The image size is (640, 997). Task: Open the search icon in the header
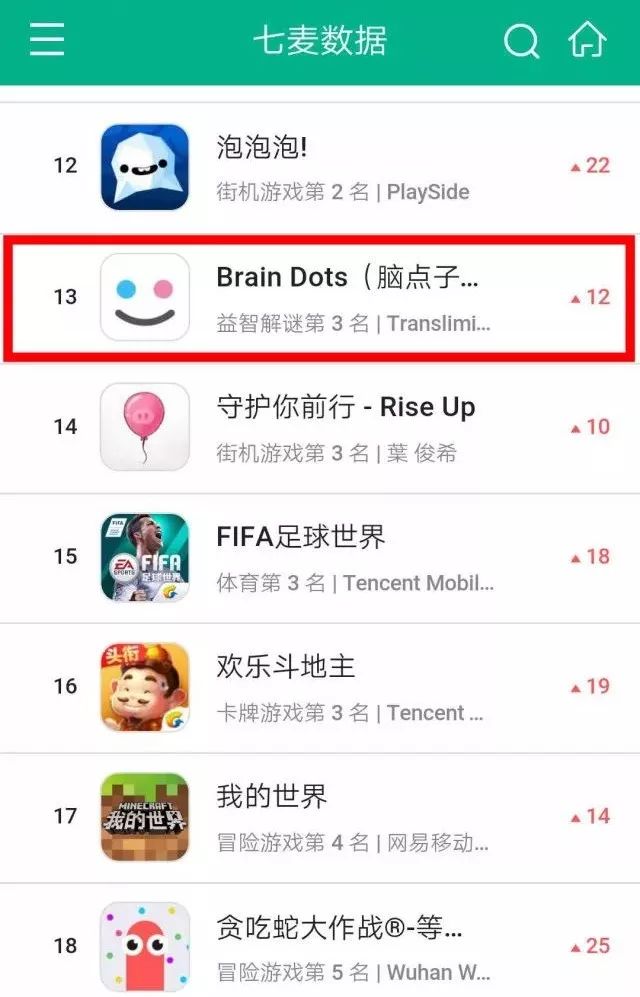tap(520, 41)
